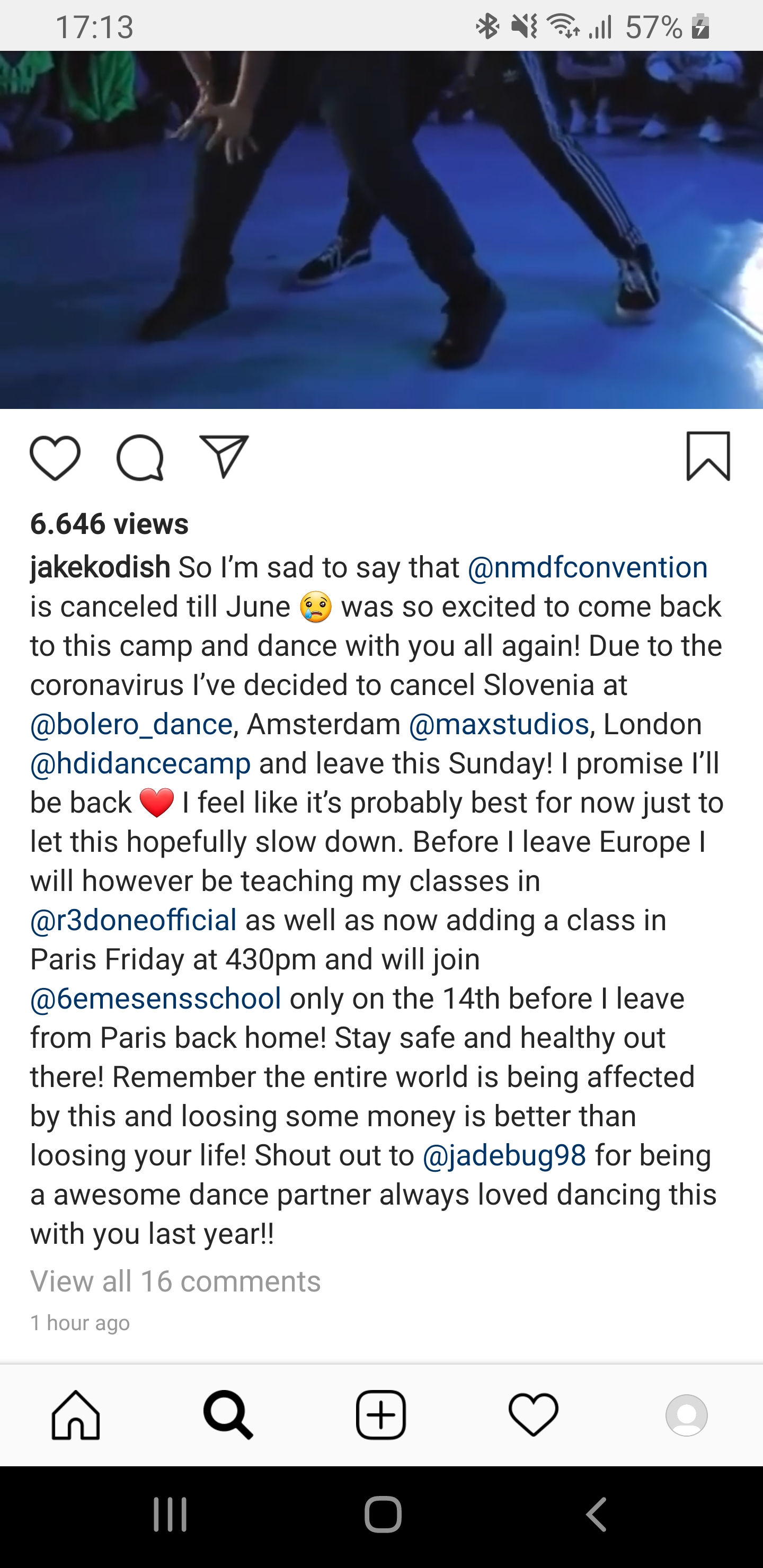Open the @maxstudios mention
The width and height of the screenshot is (763, 1568).
pyautogui.click(x=499, y=724)
